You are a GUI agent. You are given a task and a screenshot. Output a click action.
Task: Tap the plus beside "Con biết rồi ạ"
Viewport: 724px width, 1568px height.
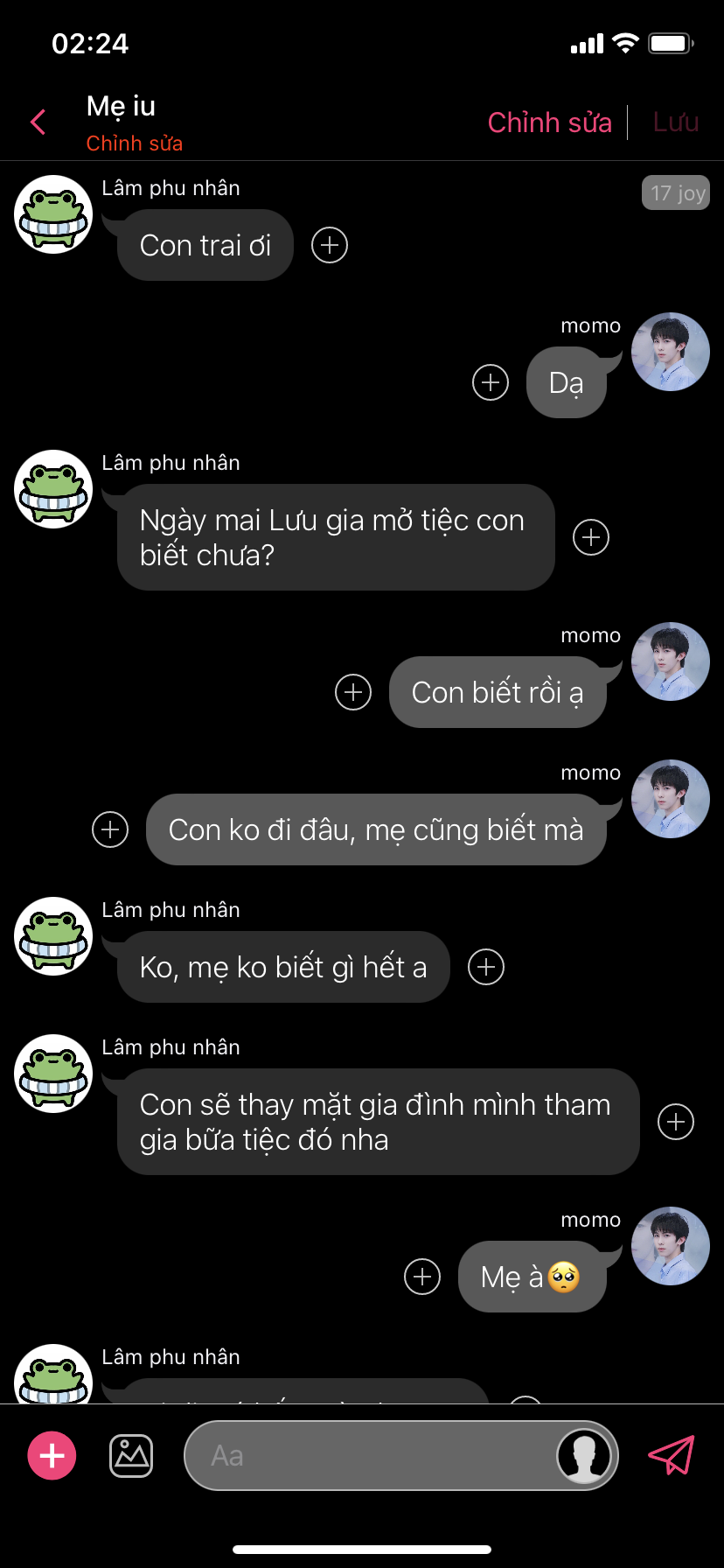pyautogui.click(x=353, y=692)
